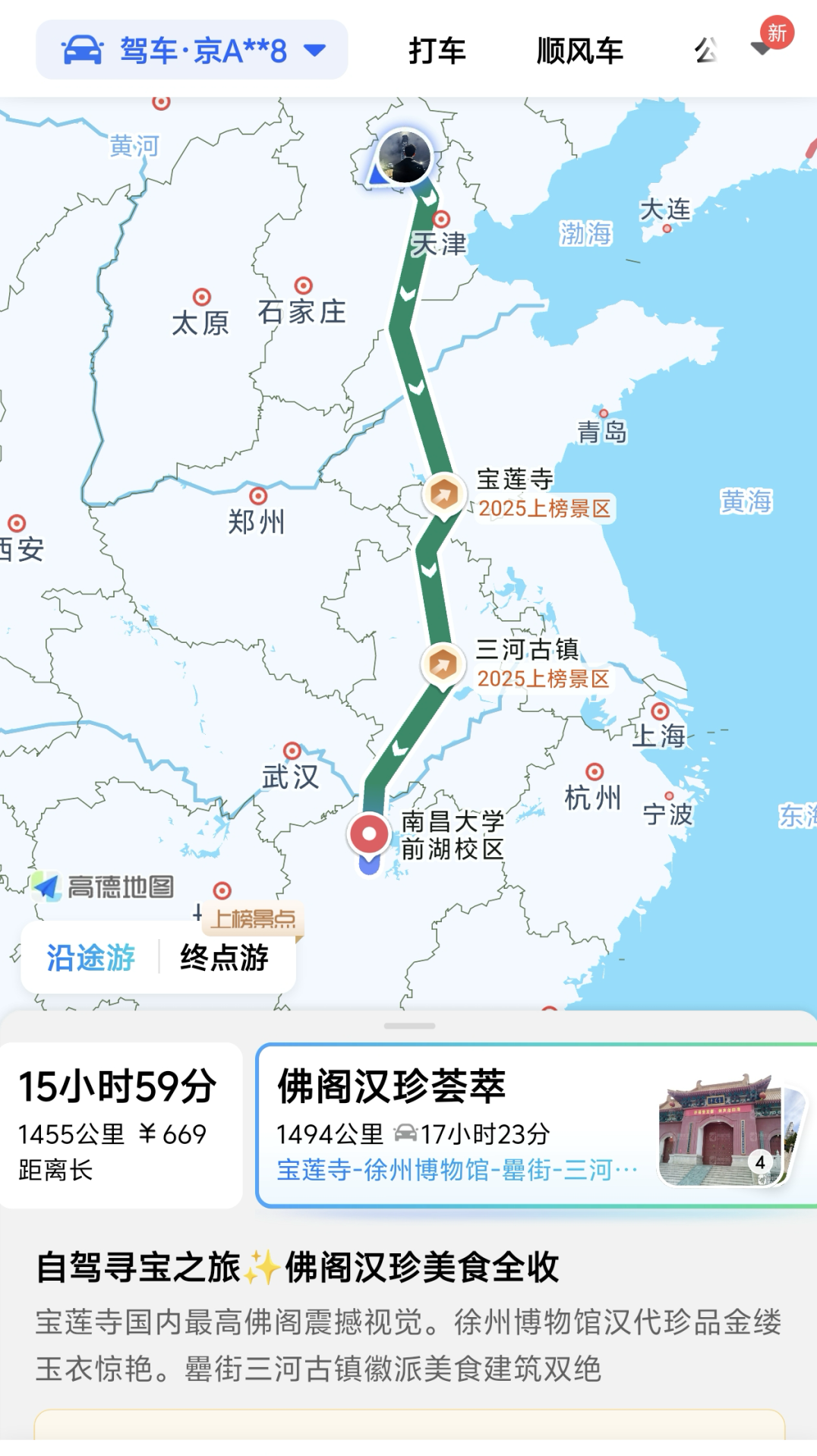817x1456 pixels.
Task: Switch to 终点游 mode
Action: pyautogui.click(x=226, y=959)
